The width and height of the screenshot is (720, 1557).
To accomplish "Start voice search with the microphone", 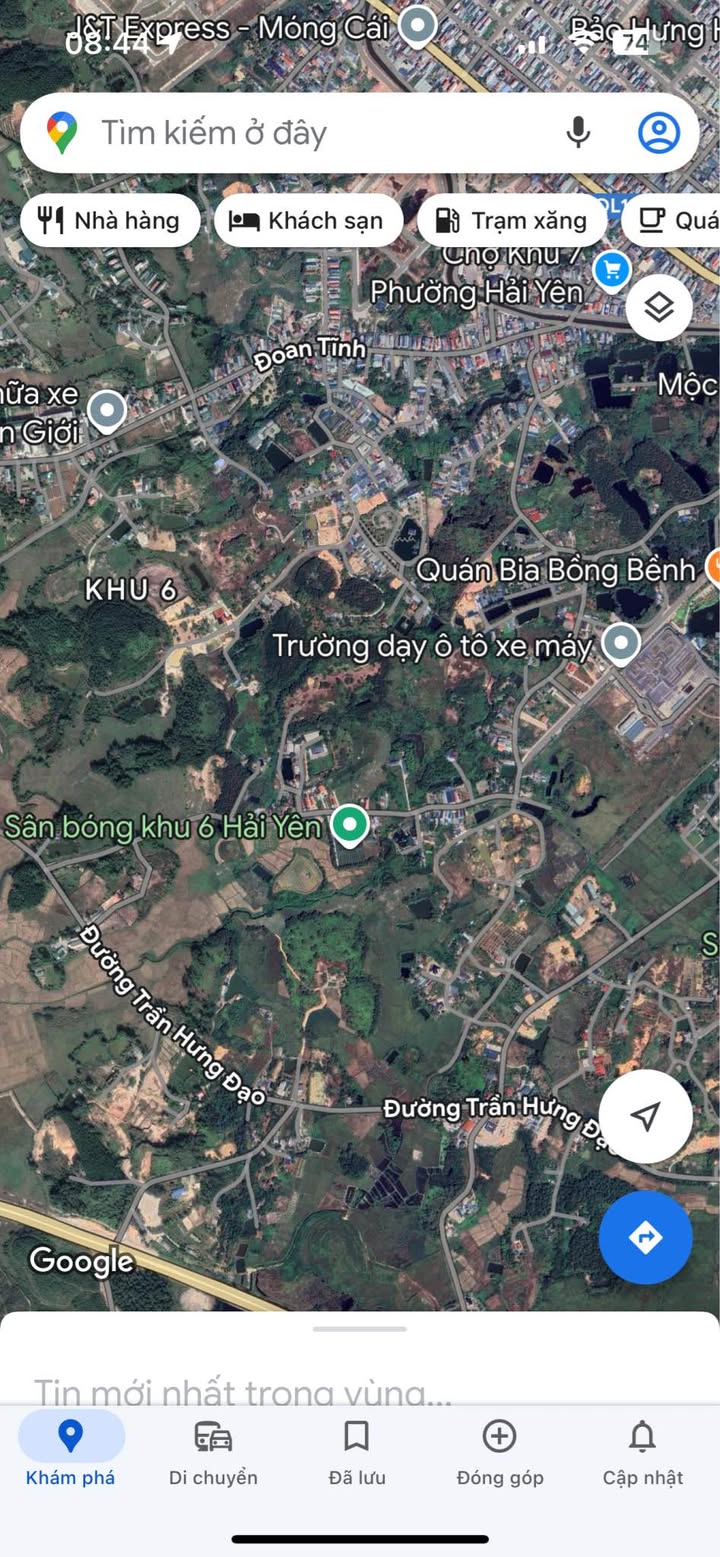I will (x=578, y=133).
